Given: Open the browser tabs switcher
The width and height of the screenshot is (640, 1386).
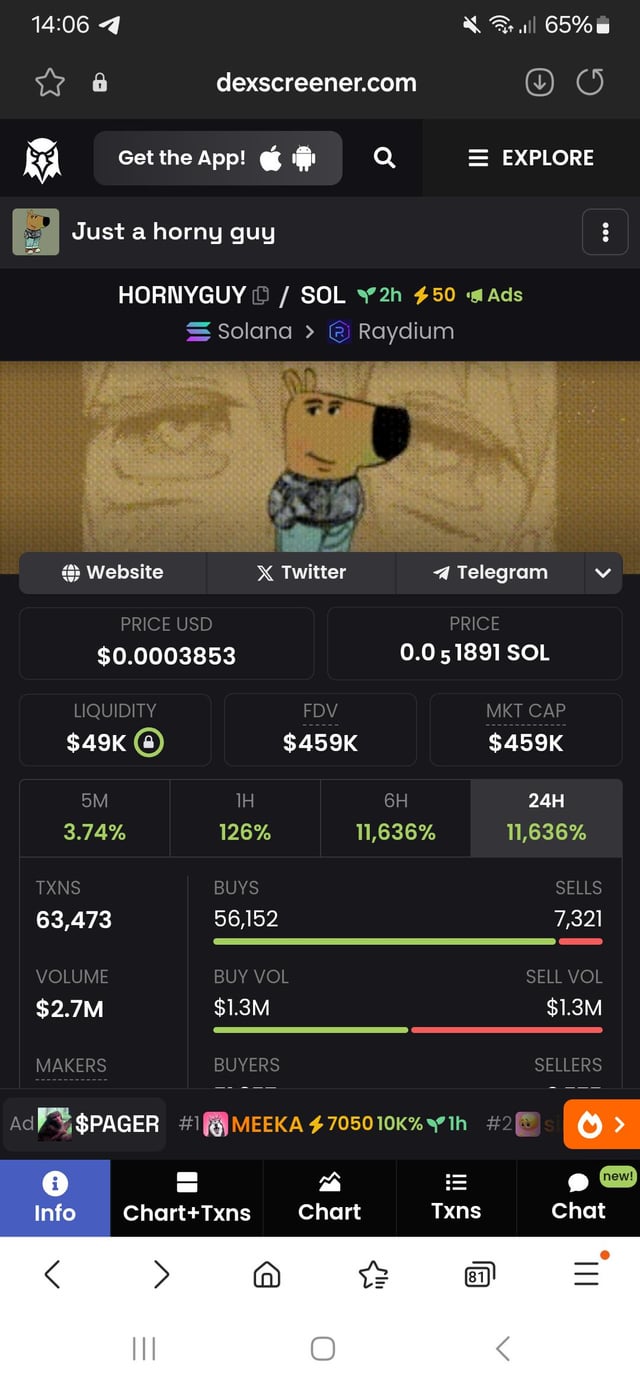Looking at the screenshot, I should point(479,1274).
